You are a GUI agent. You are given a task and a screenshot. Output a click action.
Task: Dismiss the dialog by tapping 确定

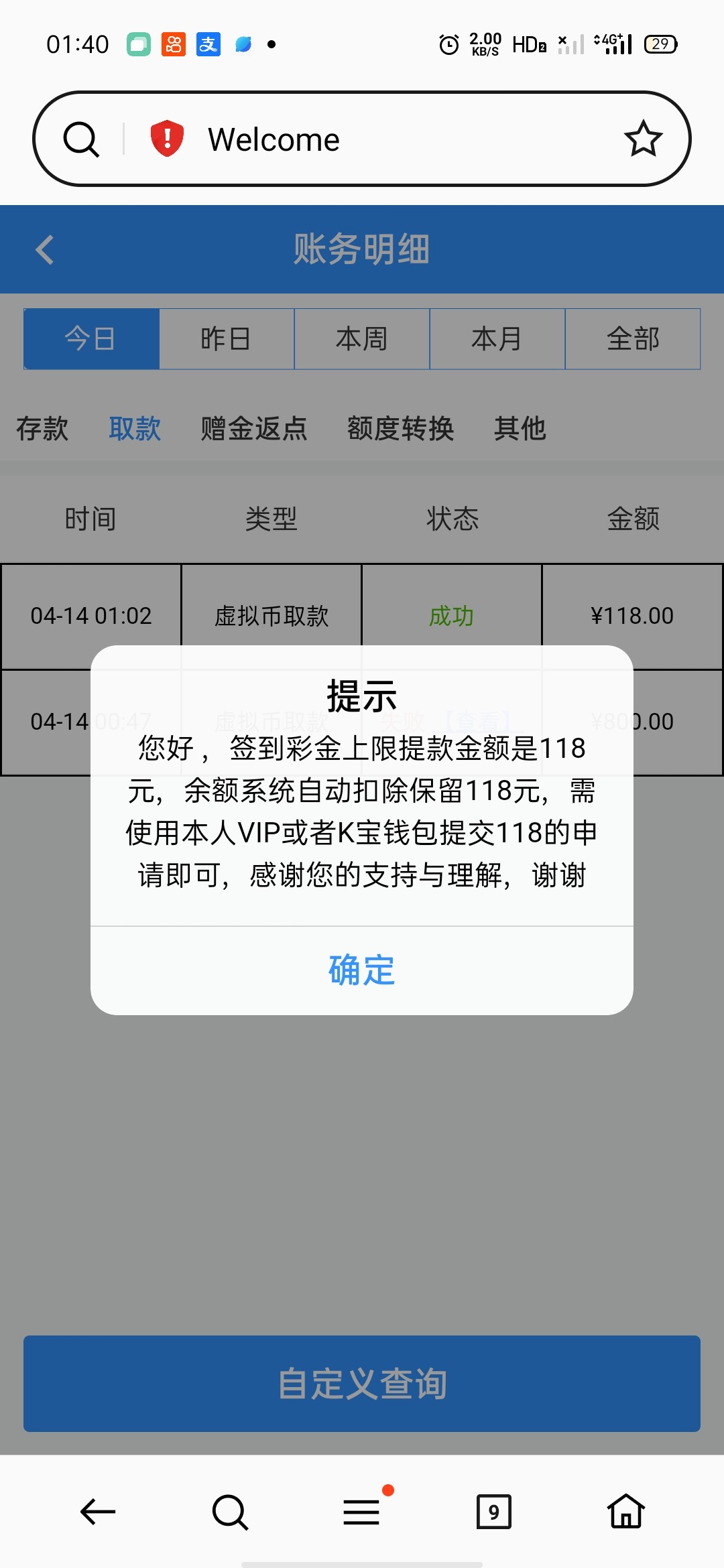click(x=361, y=973)
